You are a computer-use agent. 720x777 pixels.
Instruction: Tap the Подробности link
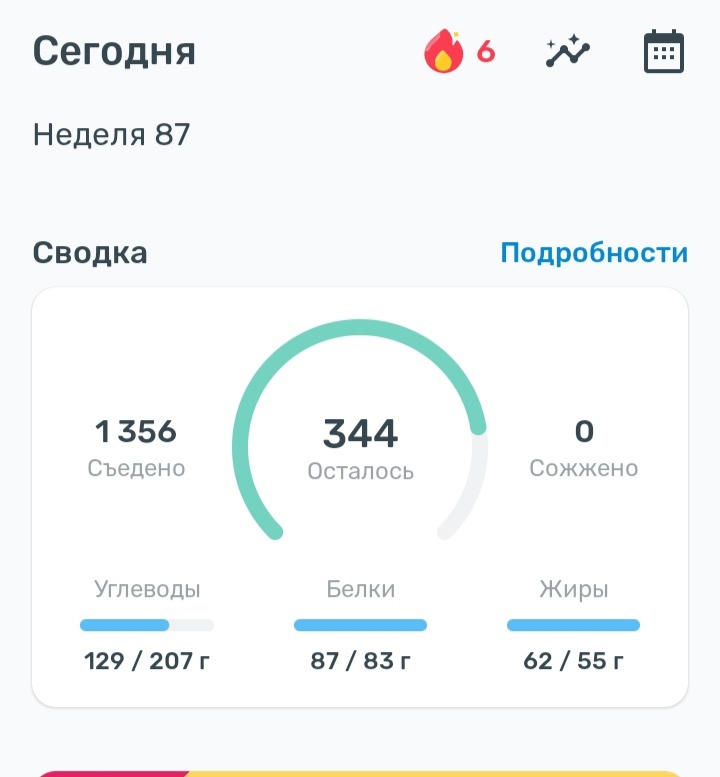coord(594,253)
